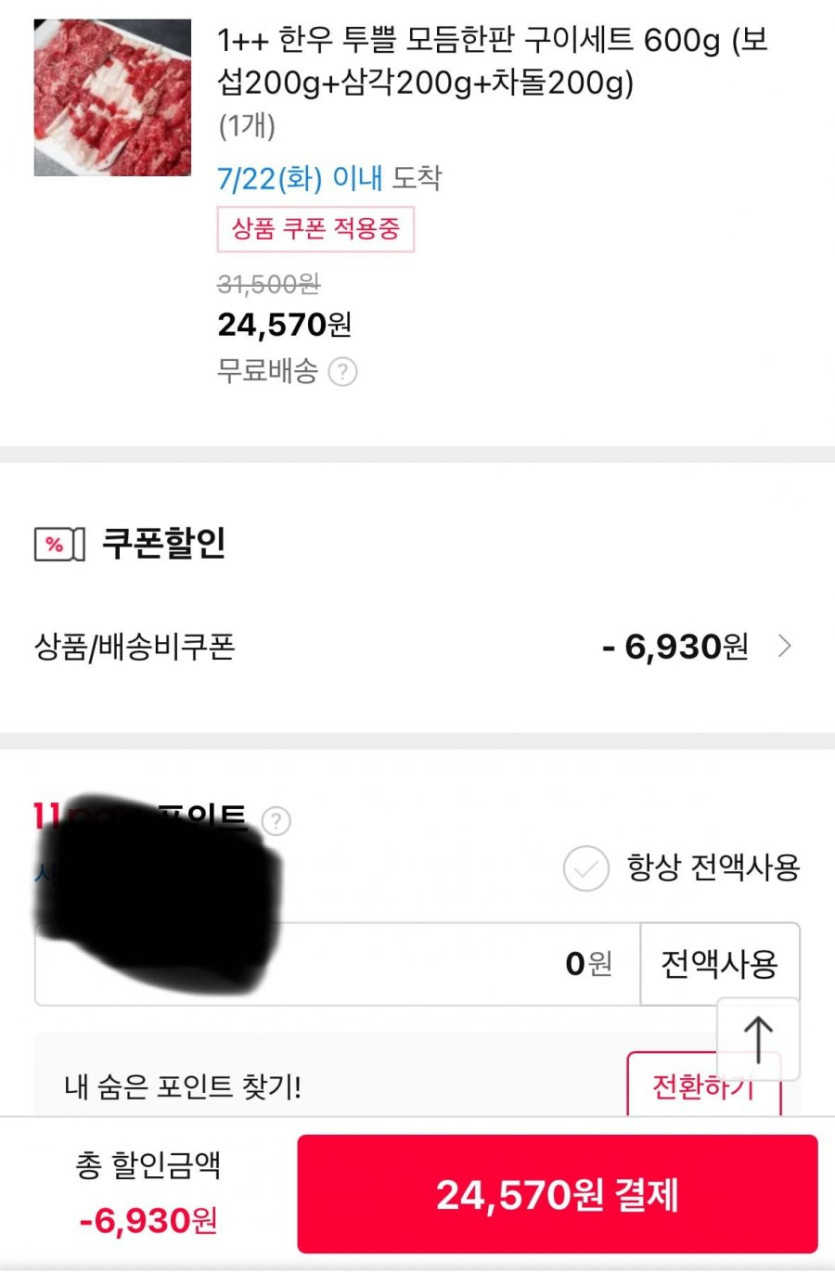Open the points help question icon
The image size is (835, 1272).
point(276,822)
